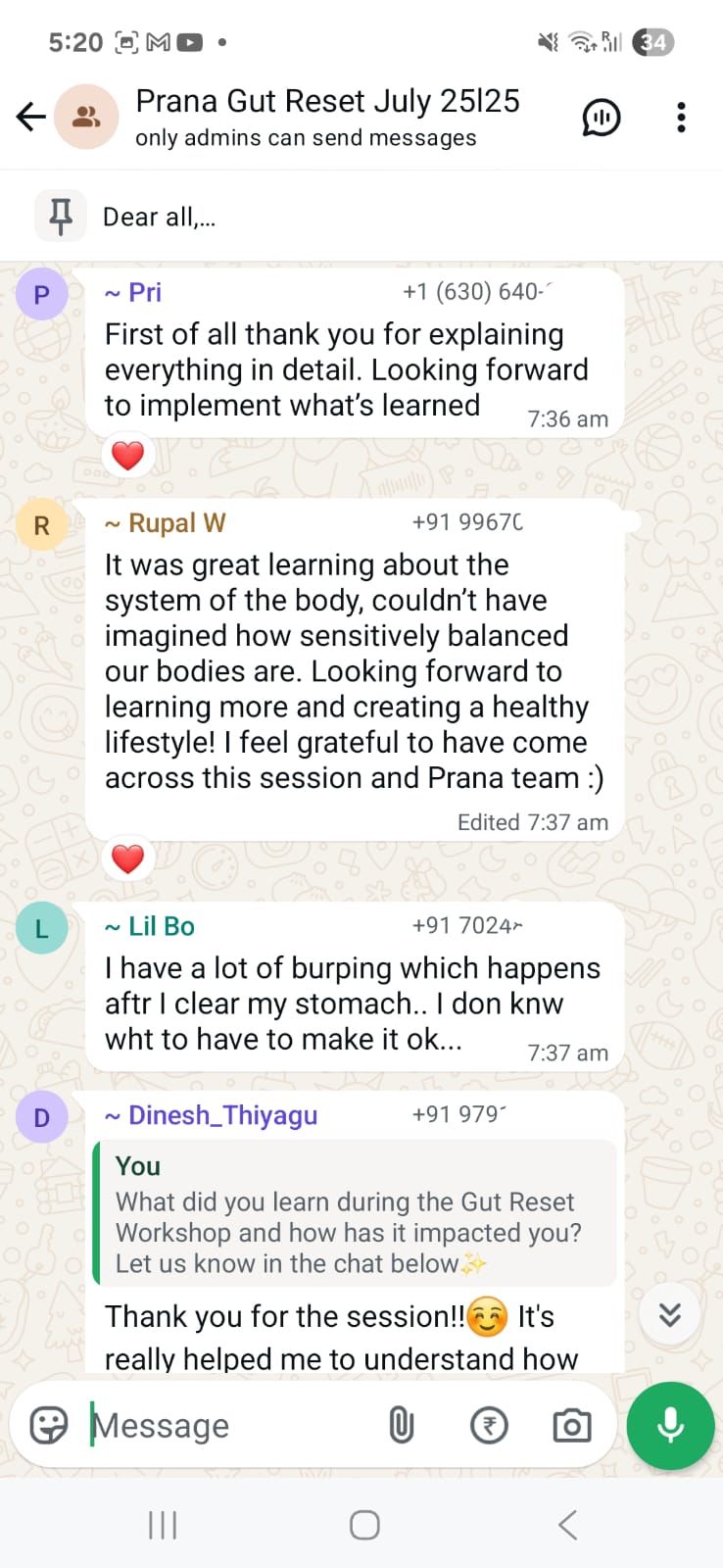This screenshot has width=723, height=1568.
Task: Tap Dinesh_Thiyagu's profile avatar
Action: coord(41,1118)
